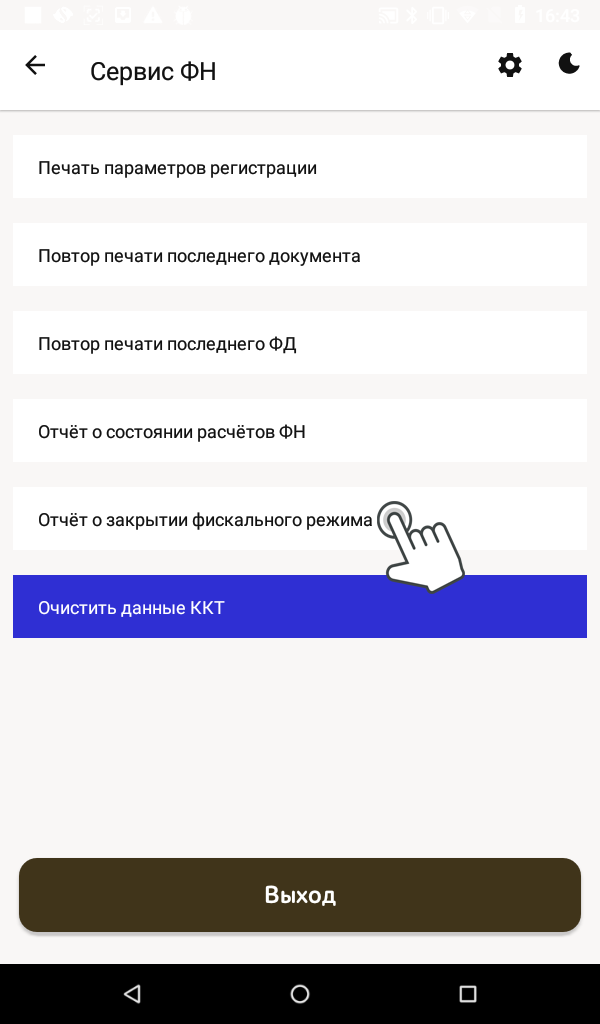Choose Повтор печати последнего ФД
Screen dimensions: 600x1024
click(x=300, y=343)
